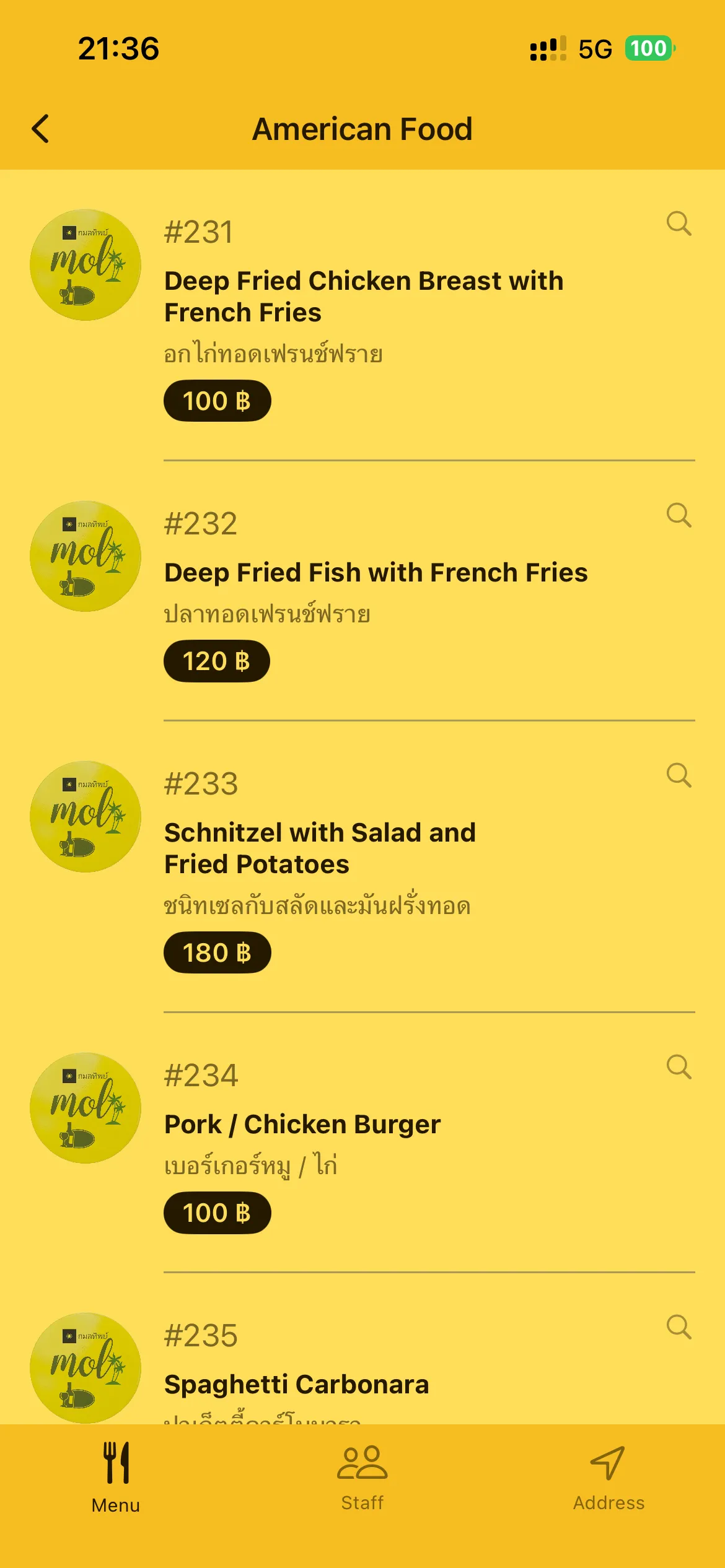
Task: Click the magnifier icon beside Deep Fried Fish
Action: tap(679, 516)
